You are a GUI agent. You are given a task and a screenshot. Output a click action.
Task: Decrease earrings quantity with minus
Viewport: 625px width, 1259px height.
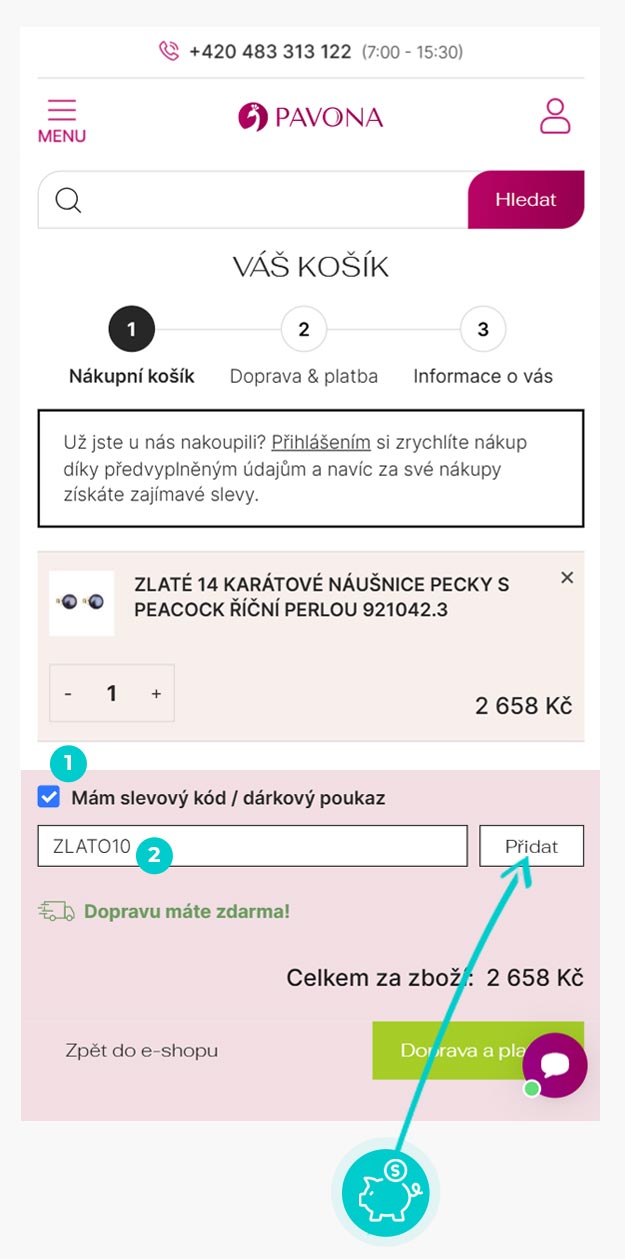coord(68,693)
